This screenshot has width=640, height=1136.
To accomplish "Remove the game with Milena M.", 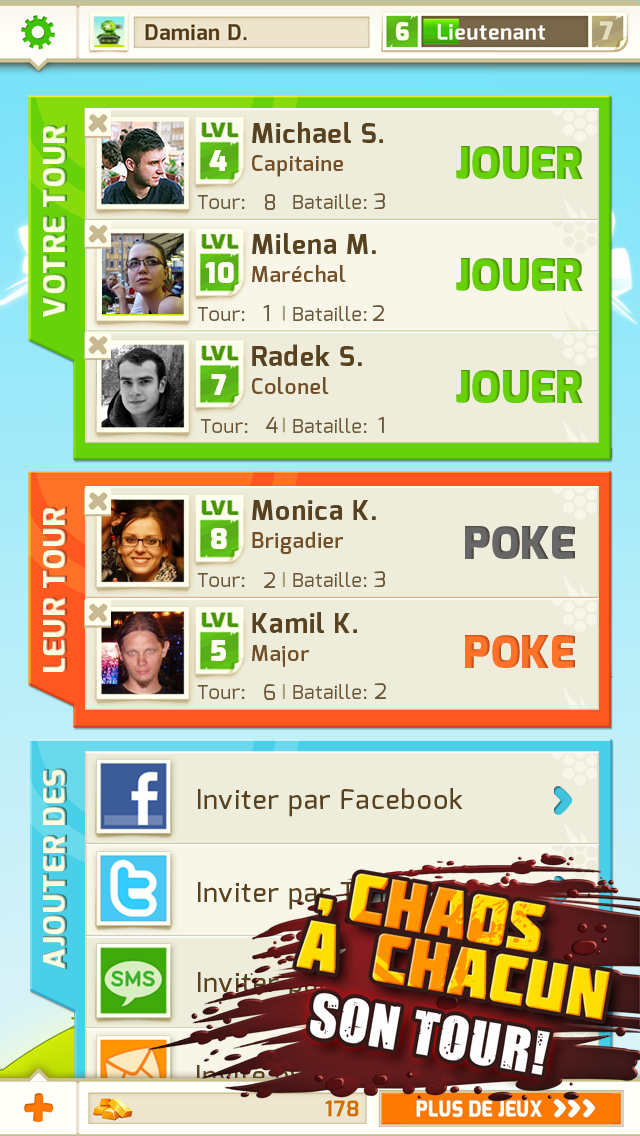I will [x=98, y=235].
